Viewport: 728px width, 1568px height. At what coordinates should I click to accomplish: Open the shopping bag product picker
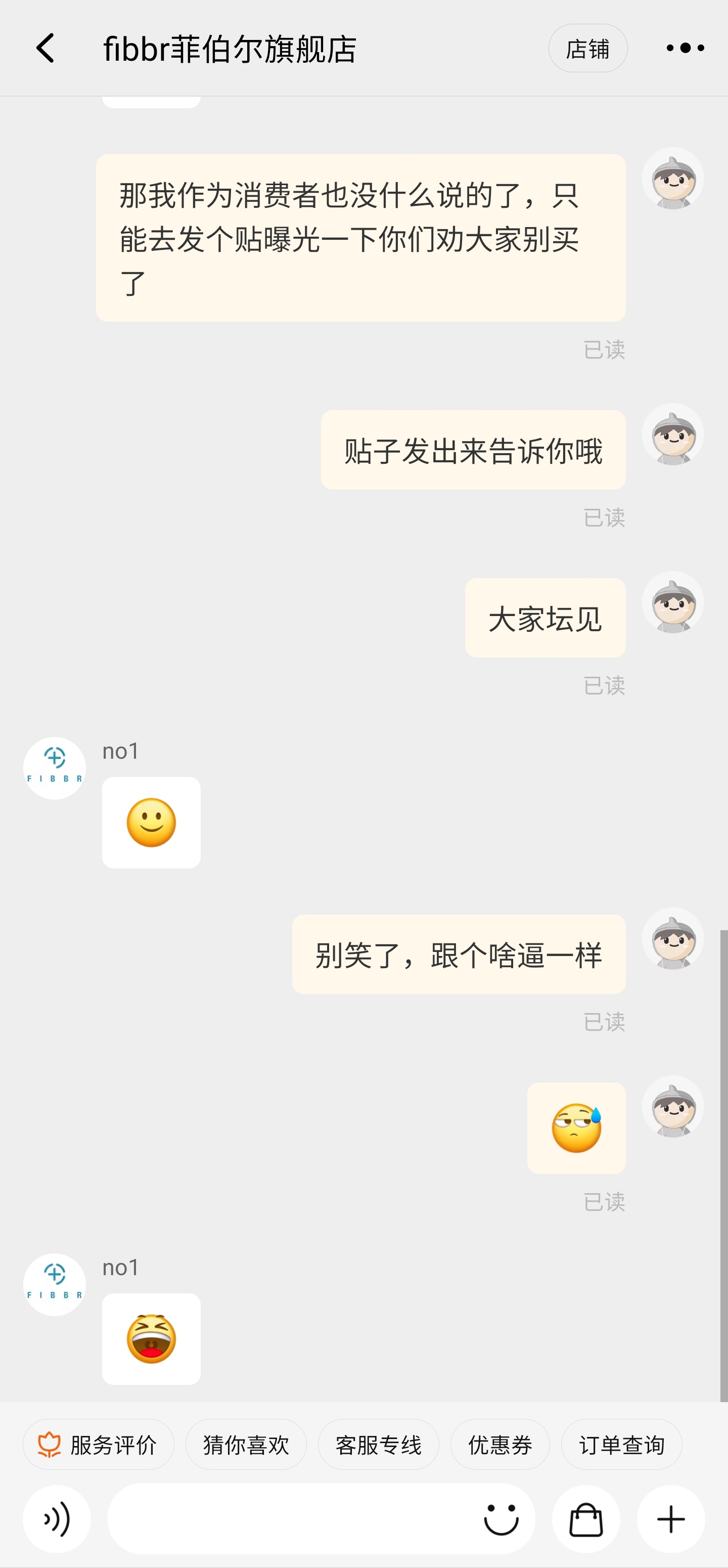pyautogui.click(x=585, y=1519)
